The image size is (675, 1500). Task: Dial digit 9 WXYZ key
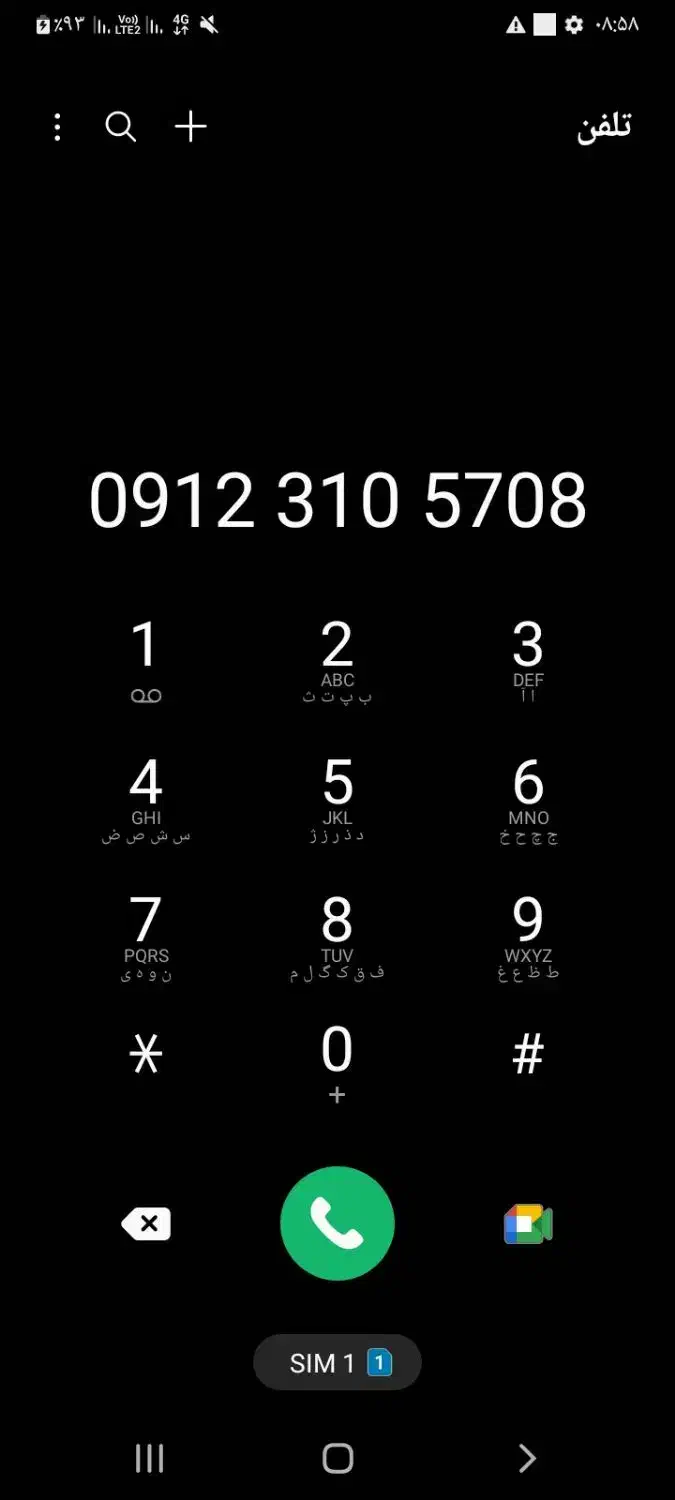coord(528,936)
